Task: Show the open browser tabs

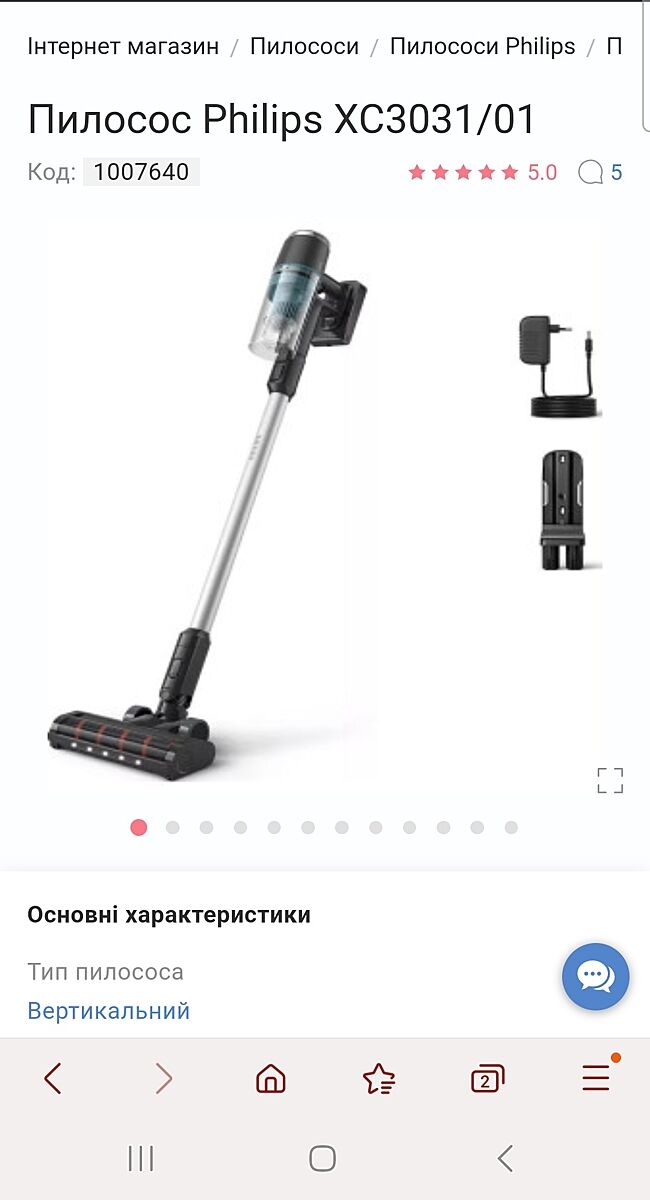Action: pos(487,1078)
